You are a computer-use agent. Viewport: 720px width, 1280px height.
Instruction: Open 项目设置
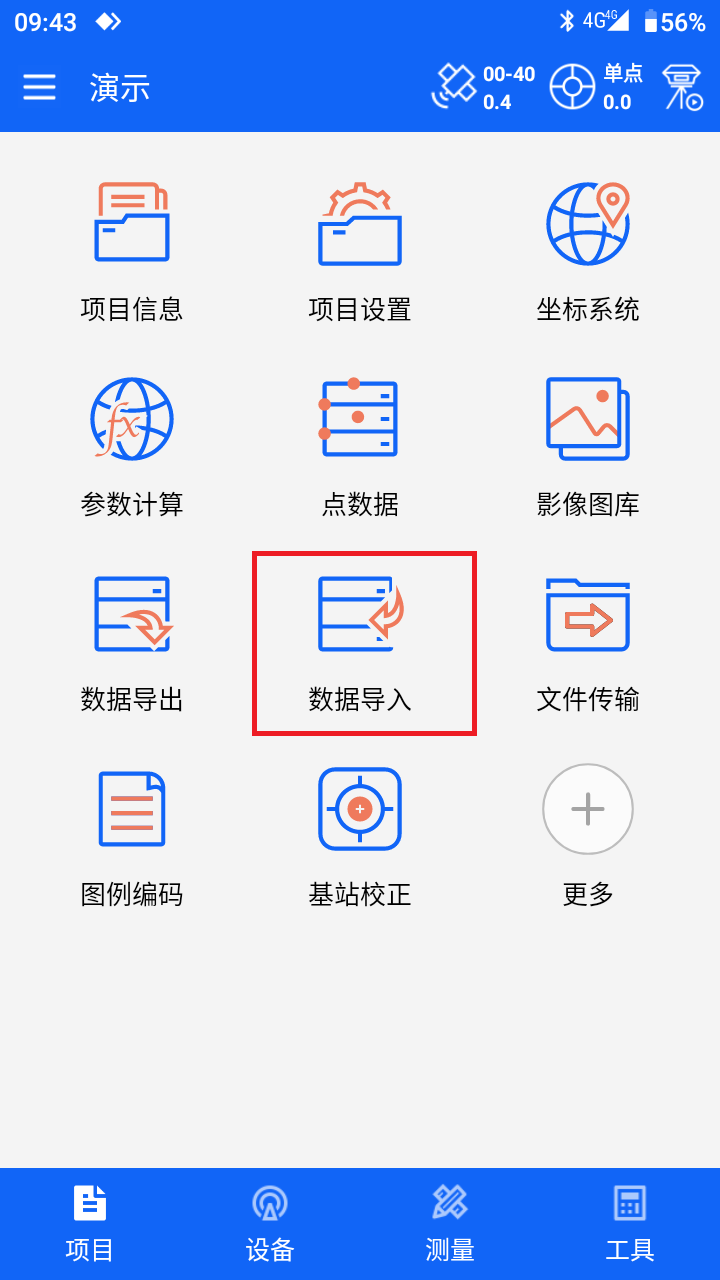tap(360, 250)
